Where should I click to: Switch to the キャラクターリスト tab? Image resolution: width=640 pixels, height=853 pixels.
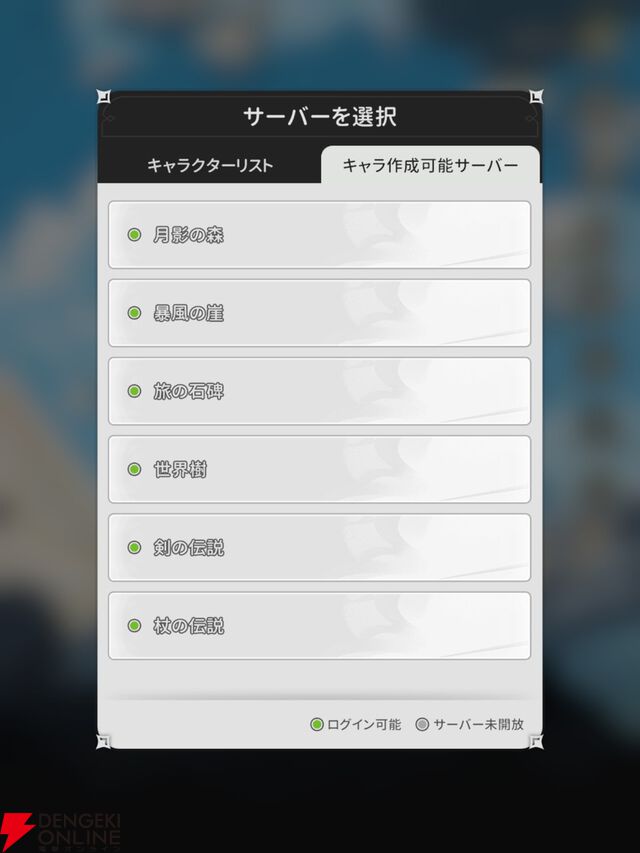(x=210, y=166)
